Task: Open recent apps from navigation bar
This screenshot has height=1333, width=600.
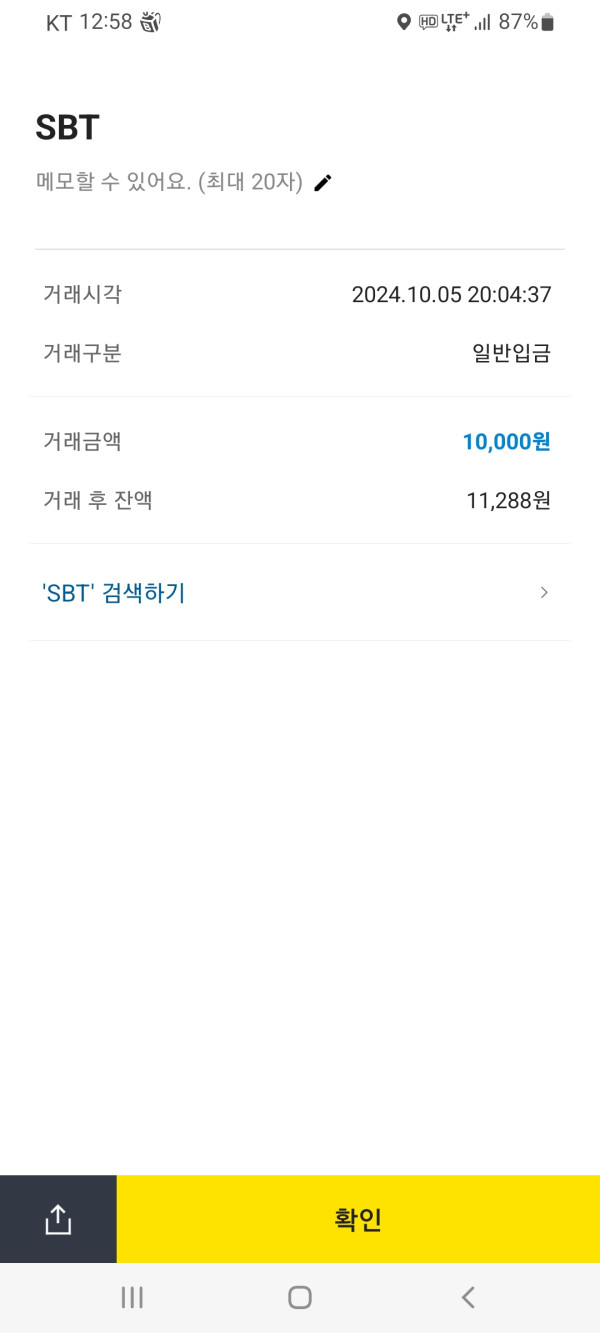Action: pos(132,1297)
